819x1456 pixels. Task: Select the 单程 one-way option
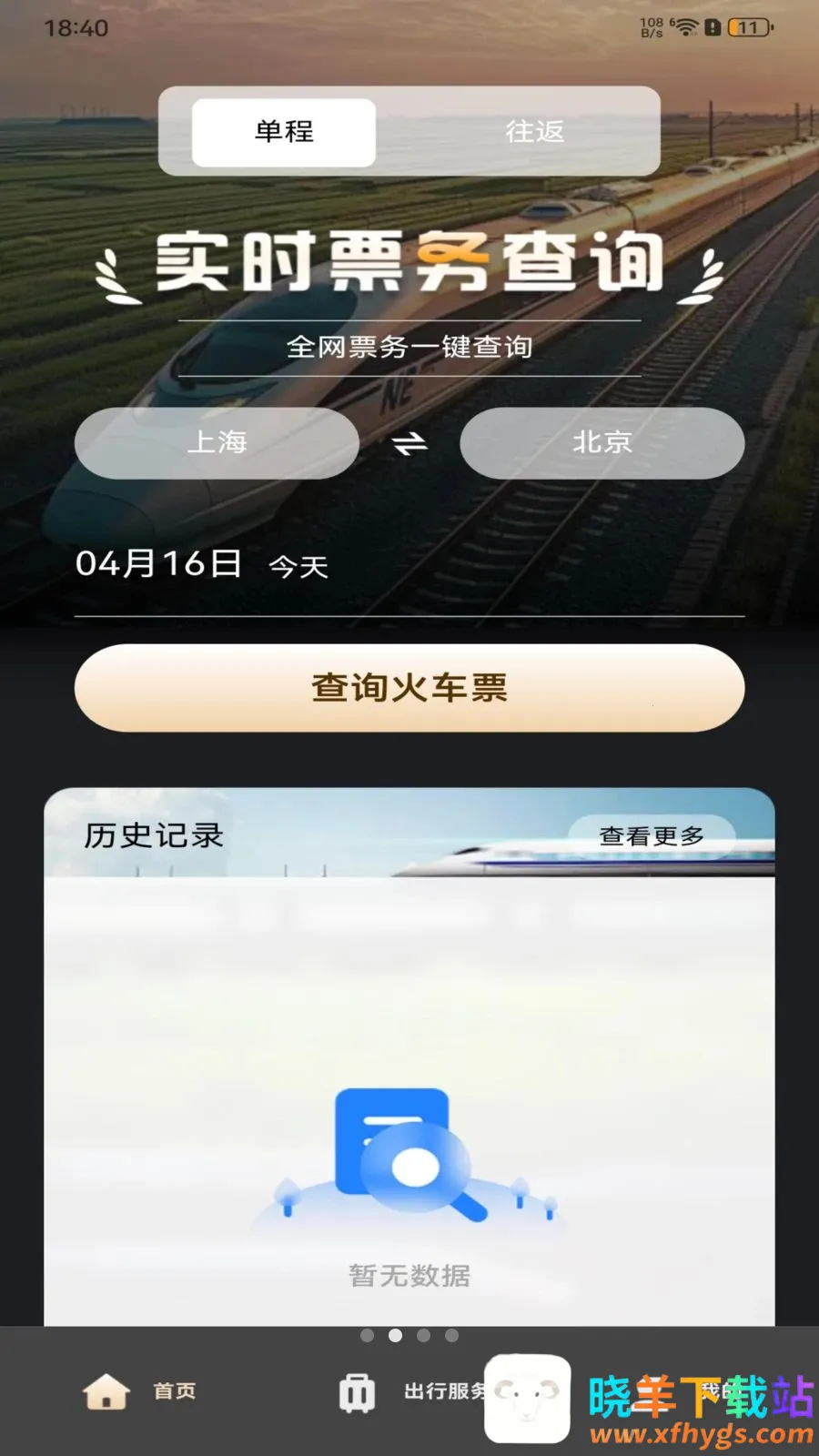point(284,132)
